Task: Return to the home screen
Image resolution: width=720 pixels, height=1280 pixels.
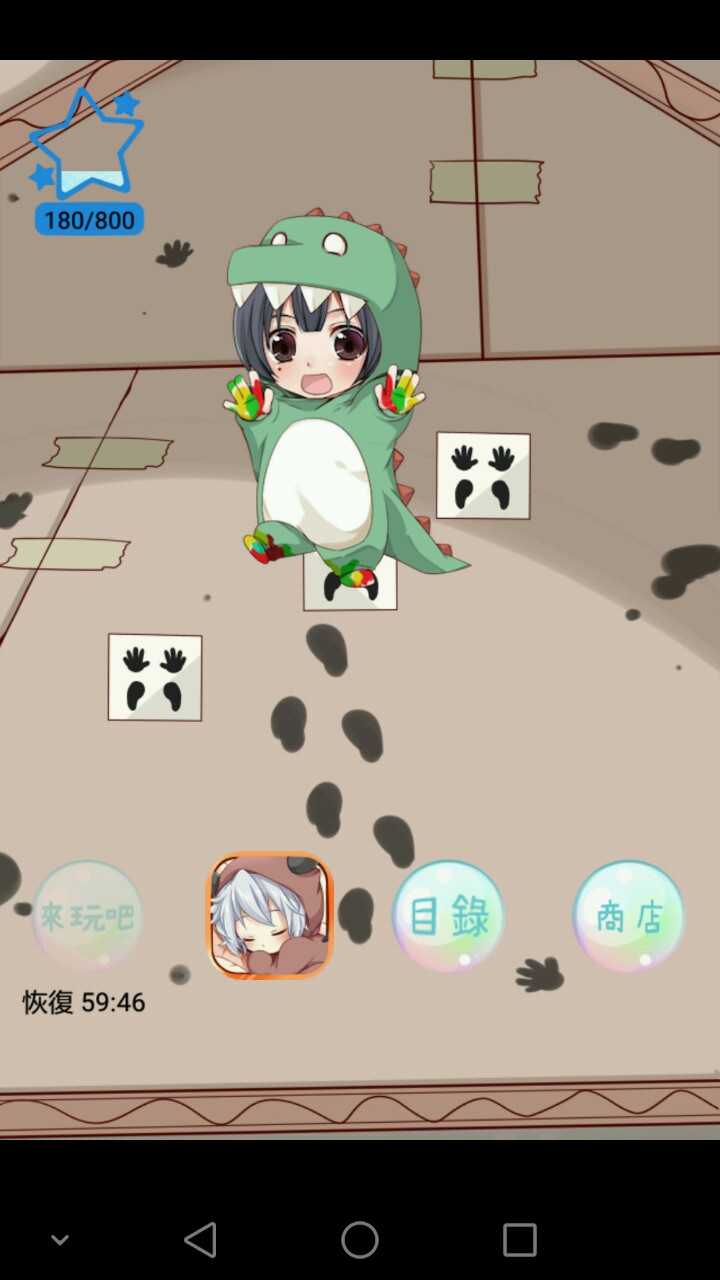Action: [360, 1240]
